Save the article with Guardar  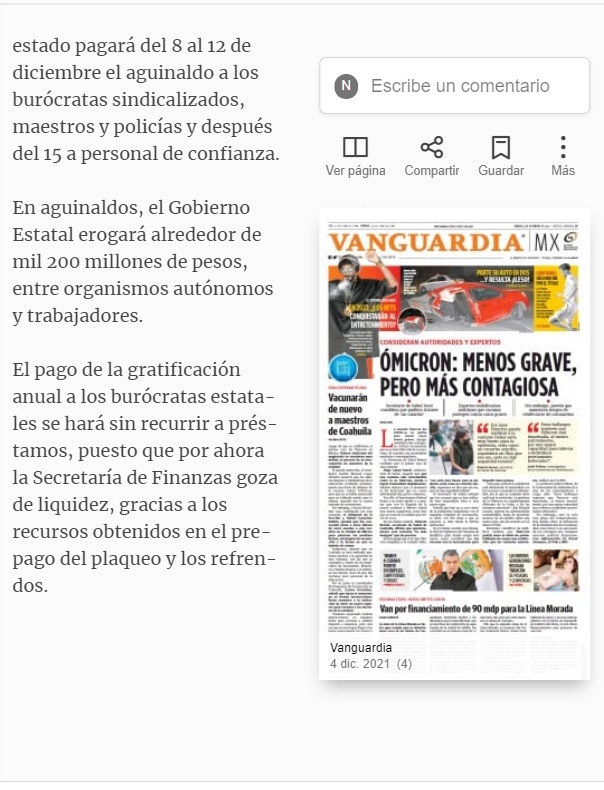pos(501,156)
